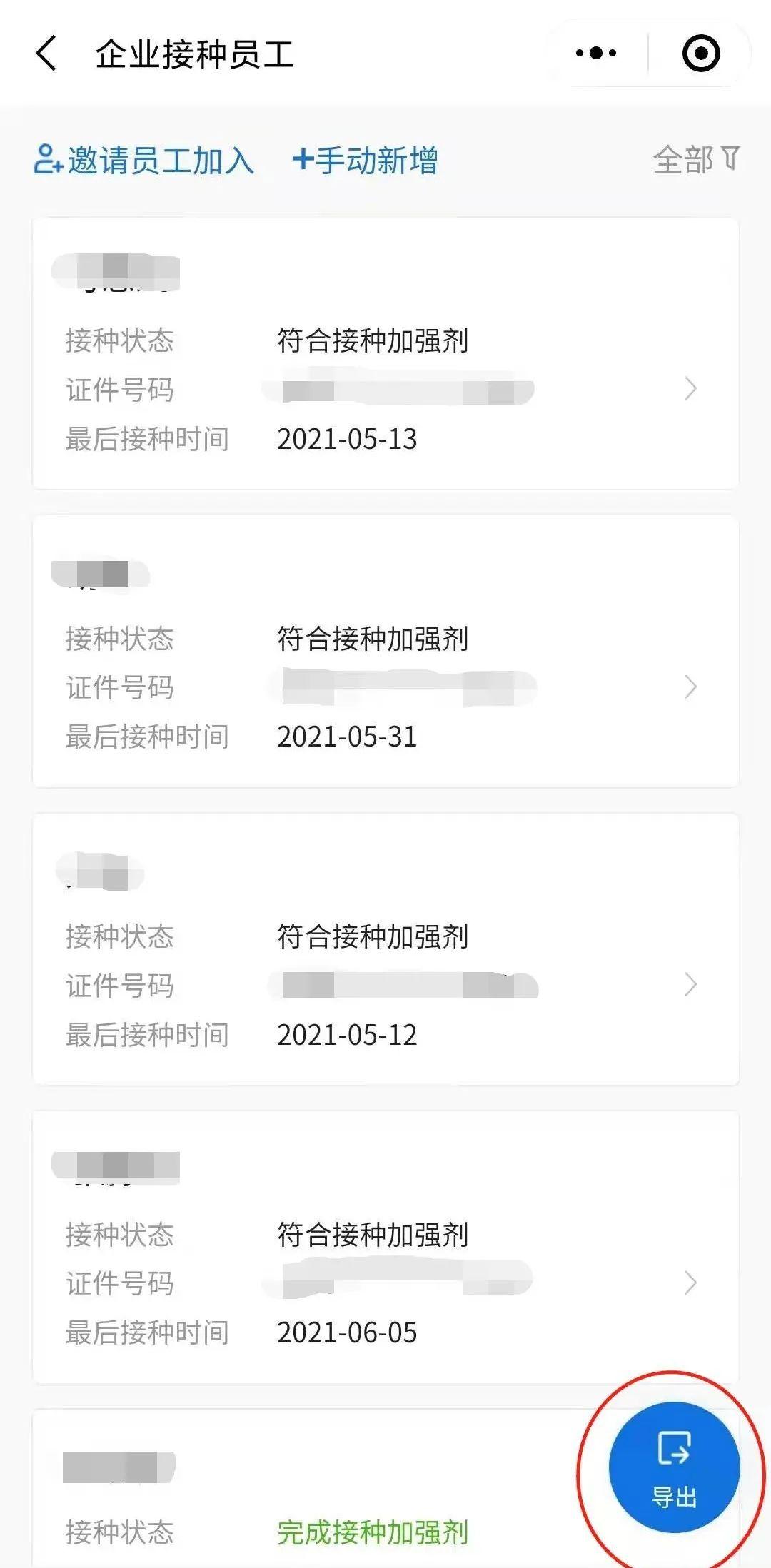This screenshot has width=771, height=1568.
Task: Open the mini program more options menu
Action: (596, 54)
